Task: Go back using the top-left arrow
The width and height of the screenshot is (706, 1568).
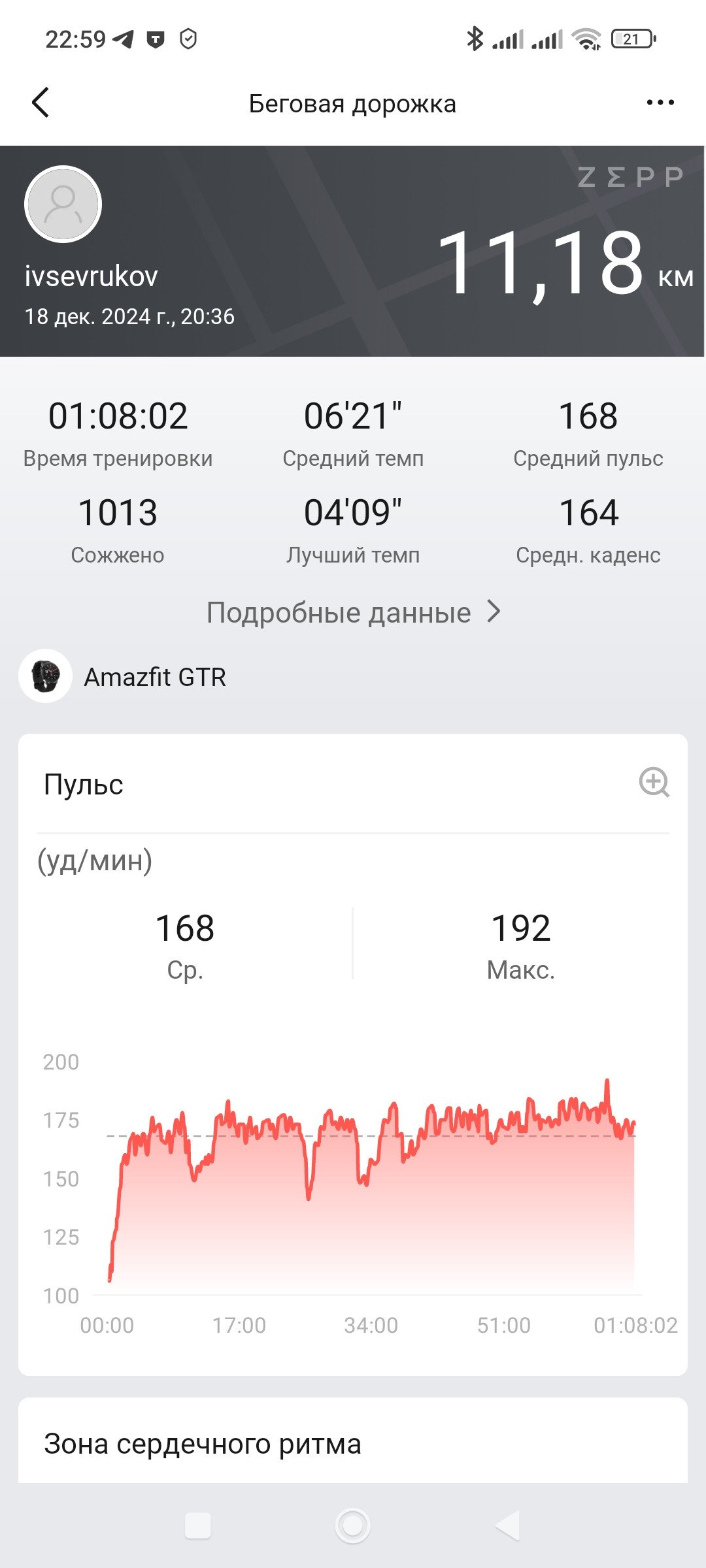Action: coord(41,103)
